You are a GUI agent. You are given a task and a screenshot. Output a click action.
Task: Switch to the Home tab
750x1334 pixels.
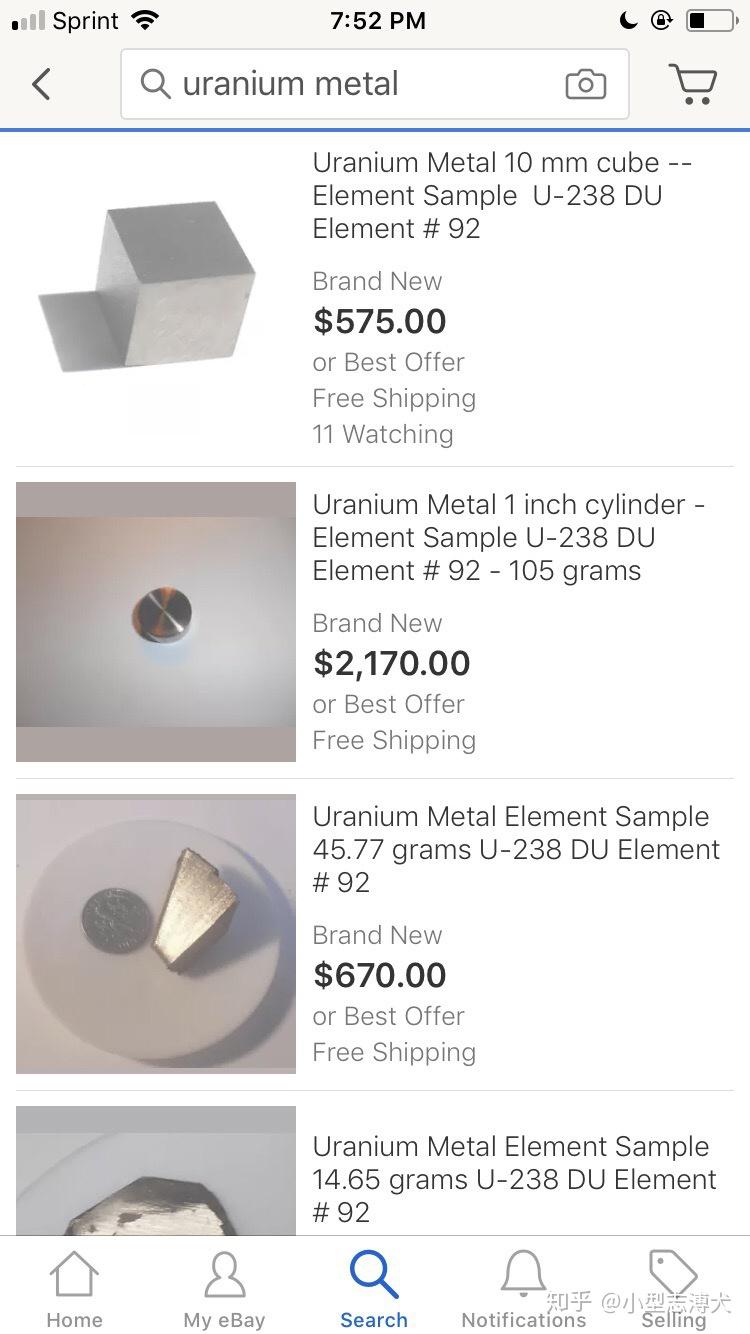(x=75, y=1289)
